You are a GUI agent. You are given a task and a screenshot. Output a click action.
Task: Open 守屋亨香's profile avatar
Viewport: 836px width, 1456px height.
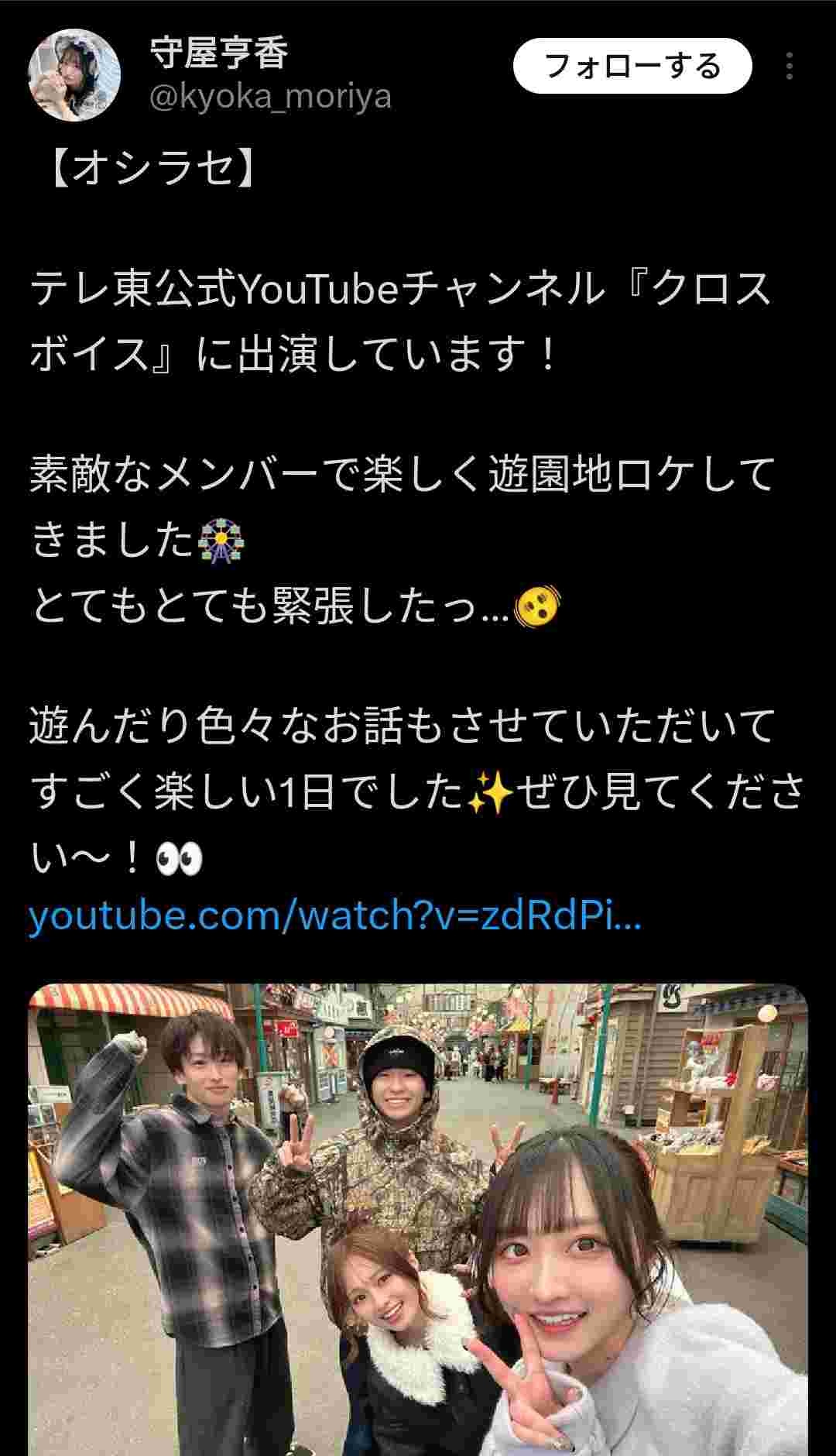[x=74, y=74]
